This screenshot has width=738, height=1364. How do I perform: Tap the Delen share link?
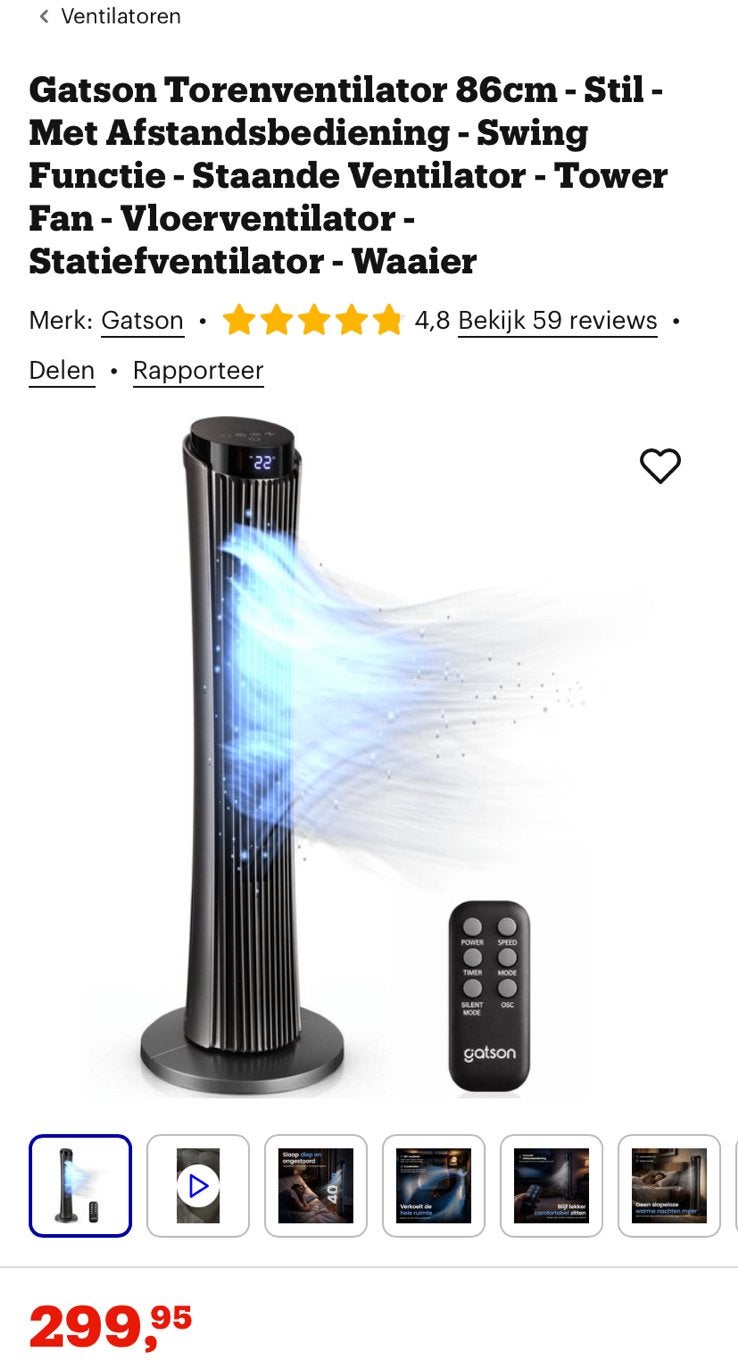[x=62, y=371]
